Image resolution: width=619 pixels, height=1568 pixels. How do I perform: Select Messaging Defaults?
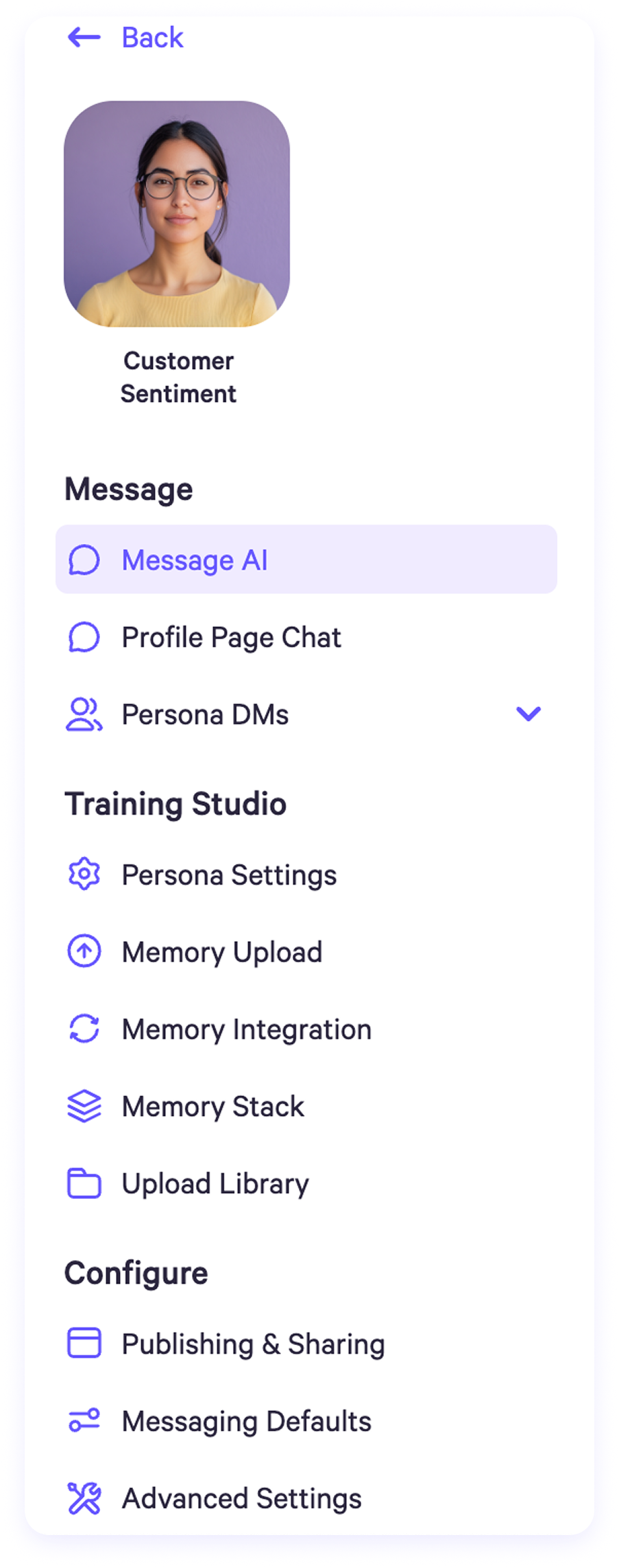click(x=246, y=1421)
